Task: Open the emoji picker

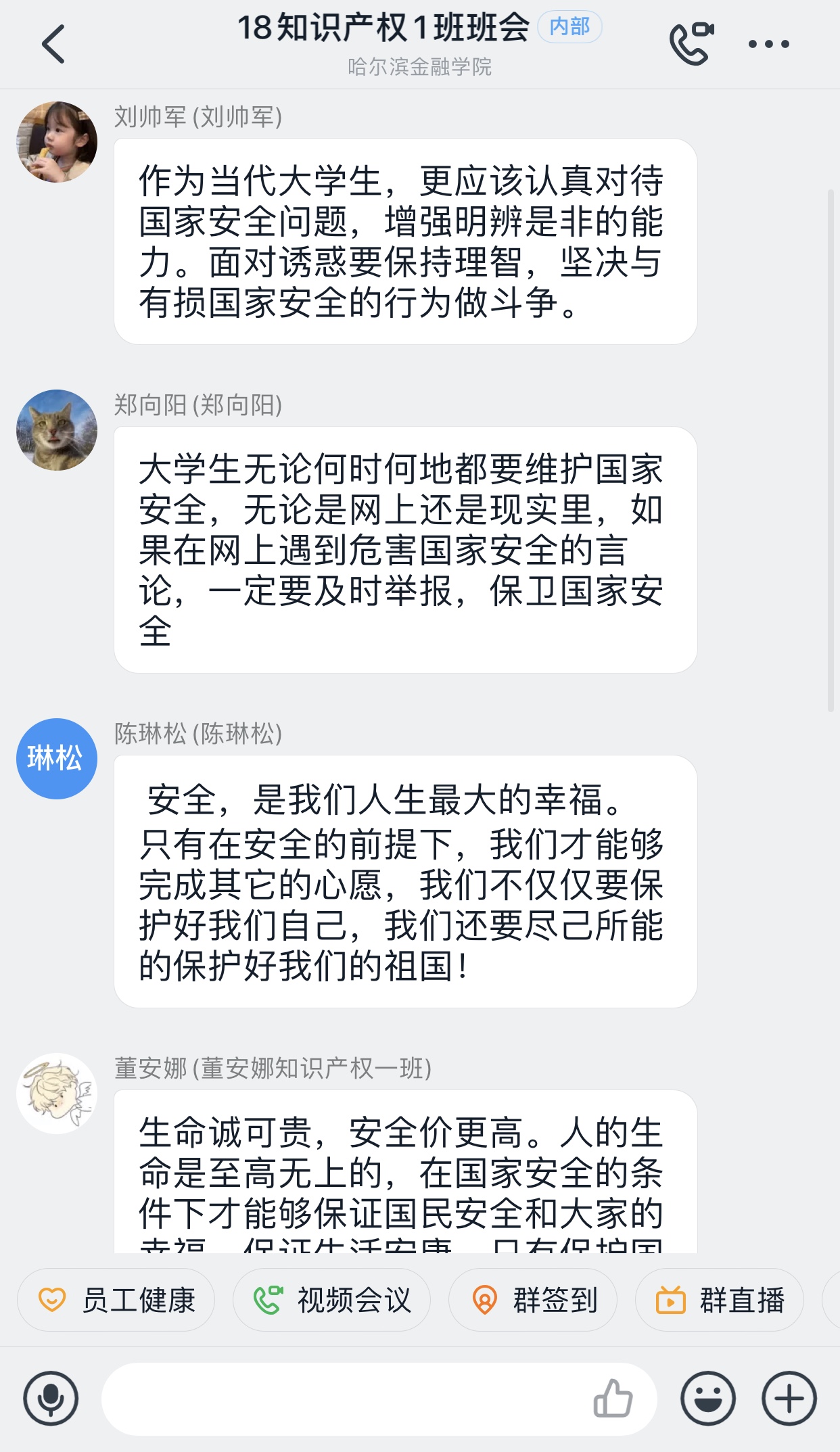Action: (708, 1398)
